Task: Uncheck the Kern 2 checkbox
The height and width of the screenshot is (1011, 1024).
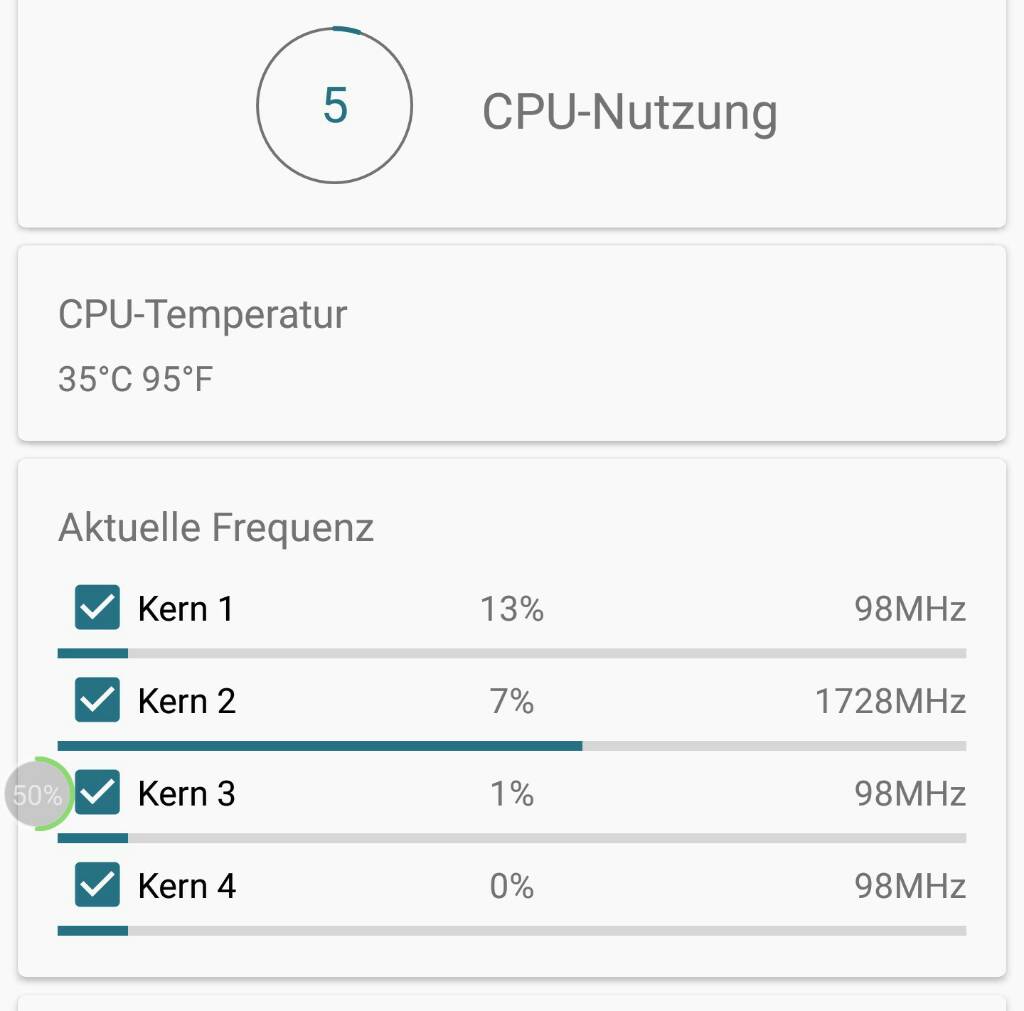Action: [x=97, y=700]
